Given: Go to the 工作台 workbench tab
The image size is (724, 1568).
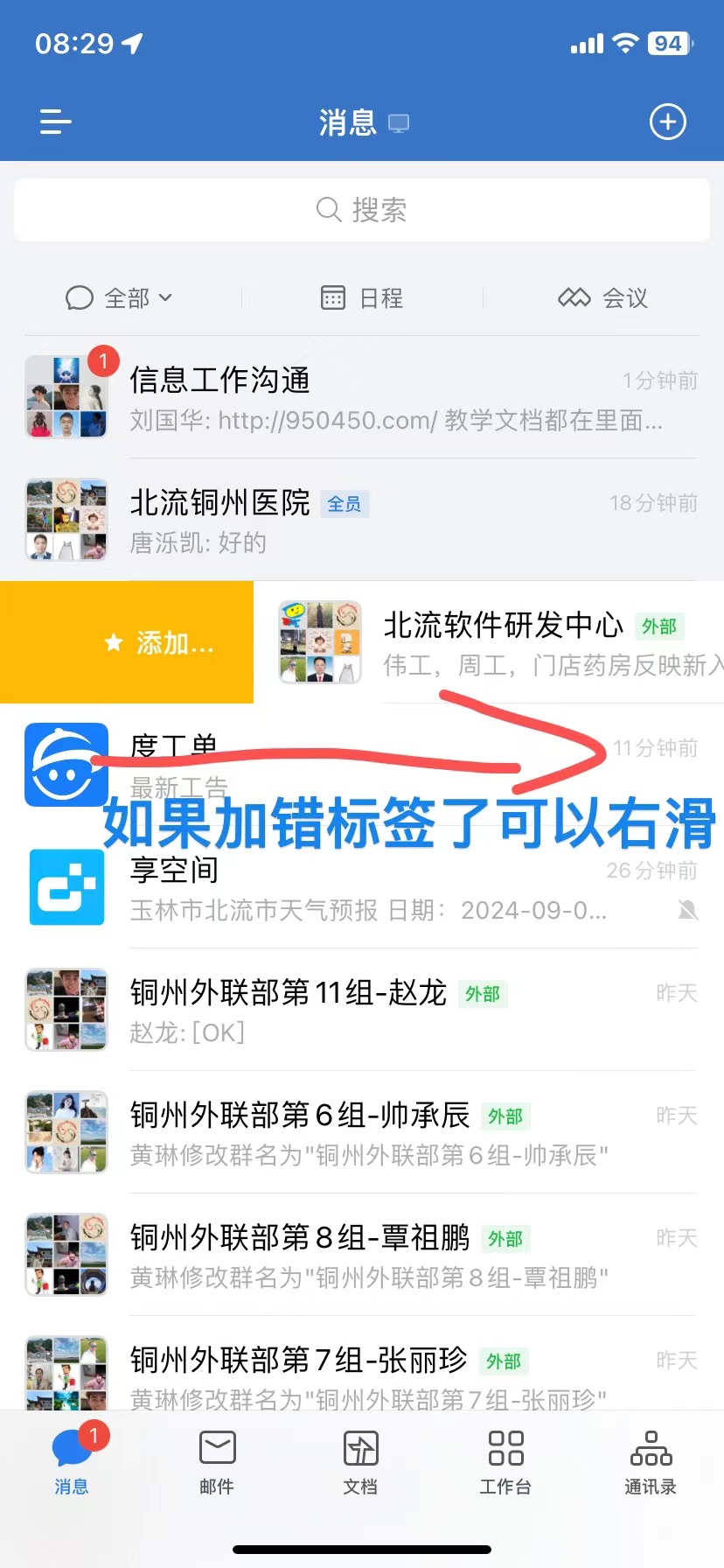Looking at the screenshot, I should 505,1461.
